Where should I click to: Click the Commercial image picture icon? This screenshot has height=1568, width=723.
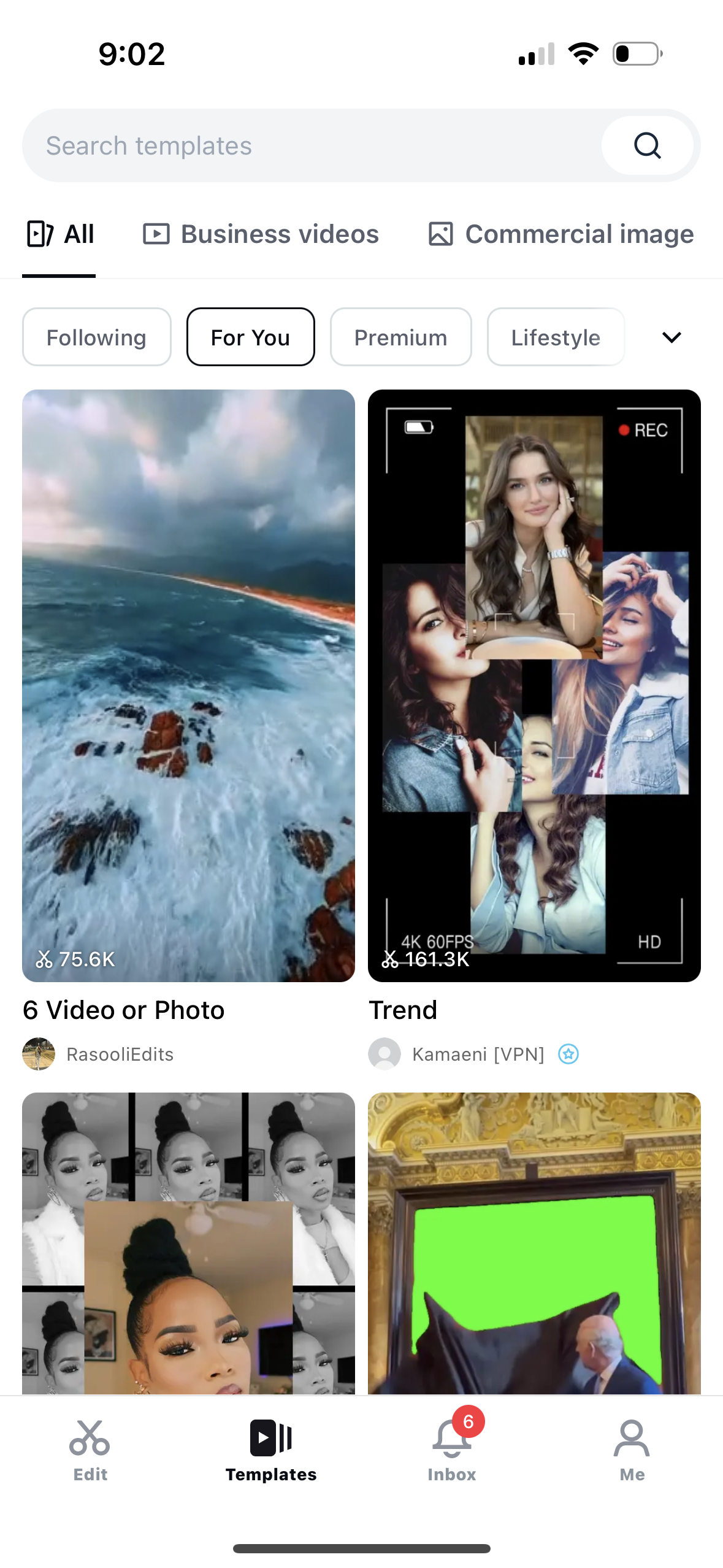coord(440,234)
